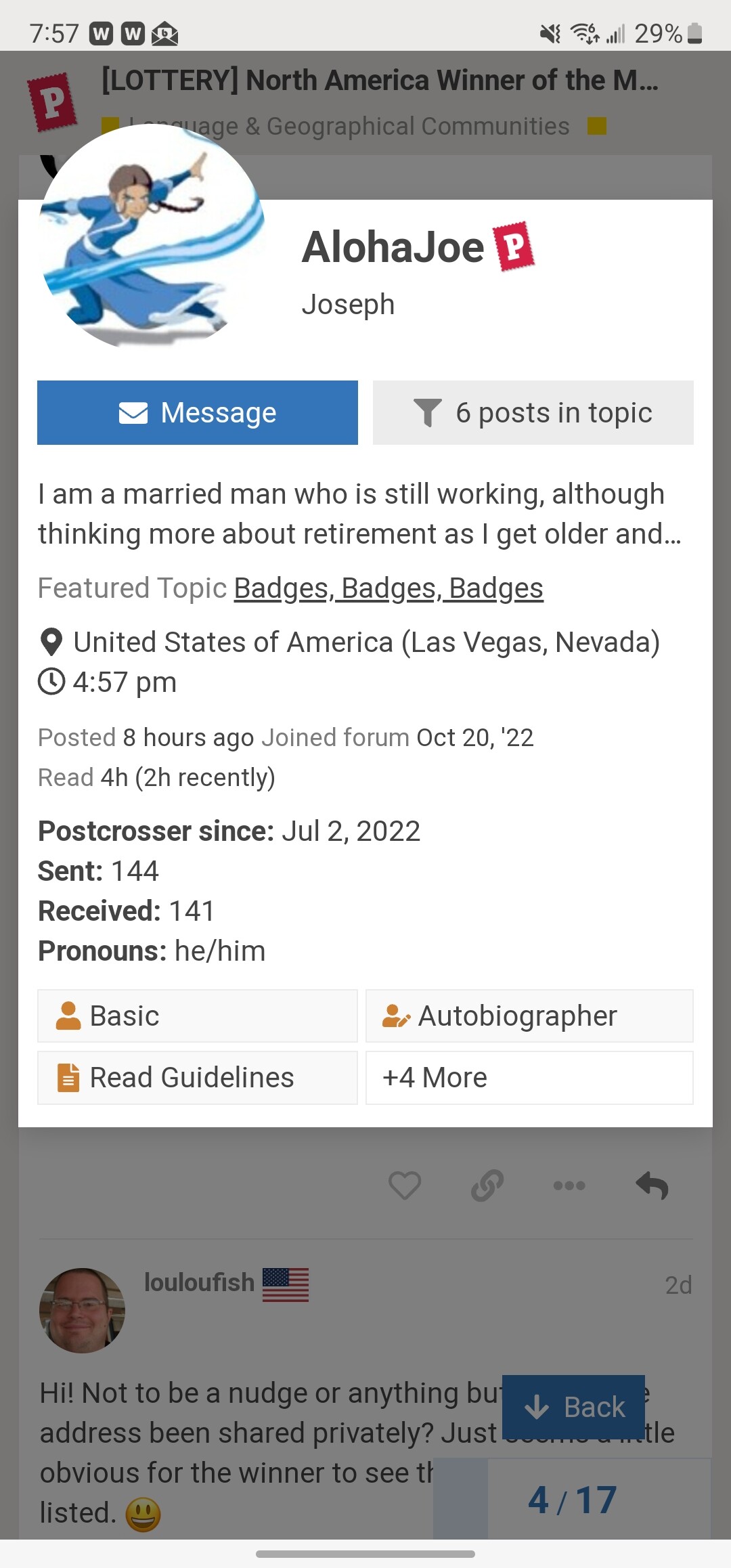
Task: Show +4 More badges
Action: (529, 1077)
